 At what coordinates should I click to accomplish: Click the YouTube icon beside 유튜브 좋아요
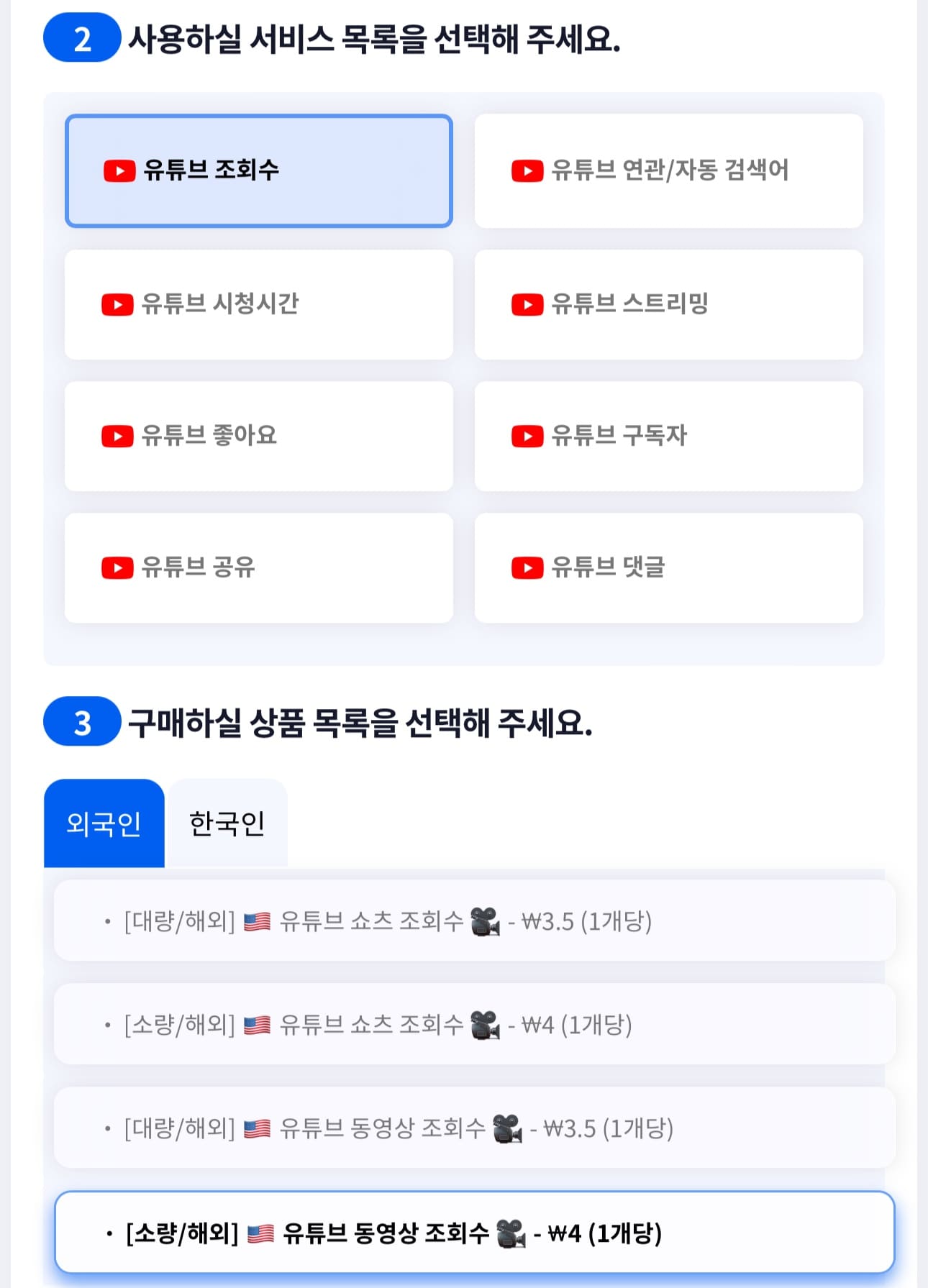click(117, 436)
